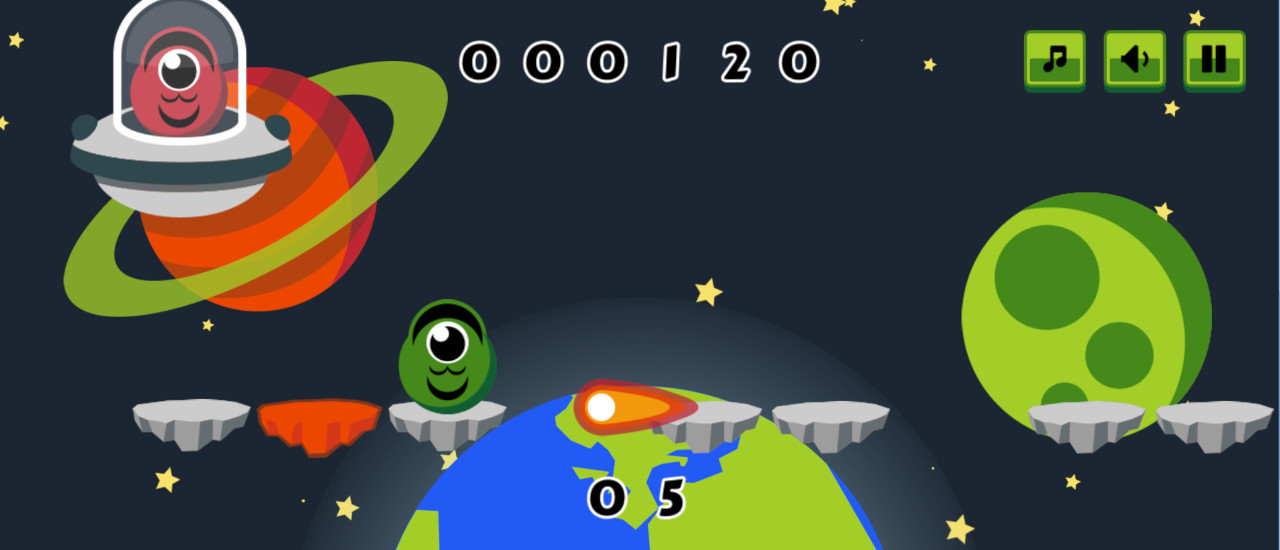Pause the game
Screen dimensions: 1280x550
1214,60
